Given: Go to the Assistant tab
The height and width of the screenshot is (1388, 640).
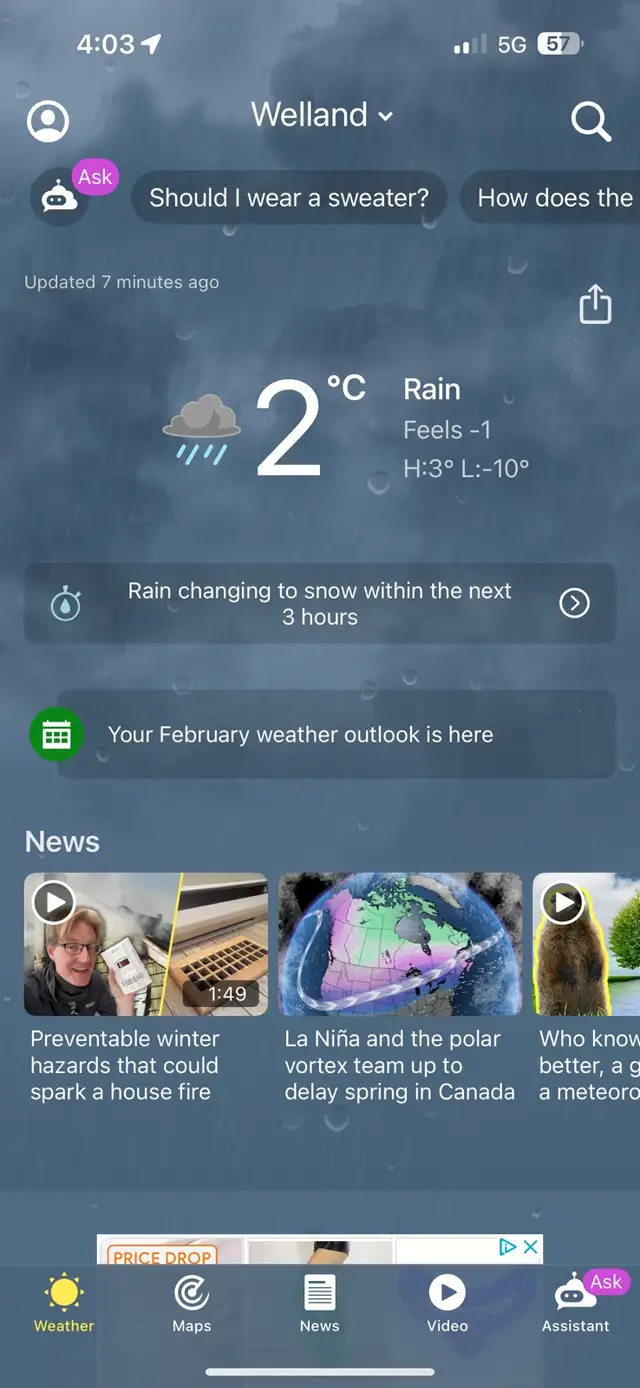Looking at the screenshot, I should coord(576,1304).
